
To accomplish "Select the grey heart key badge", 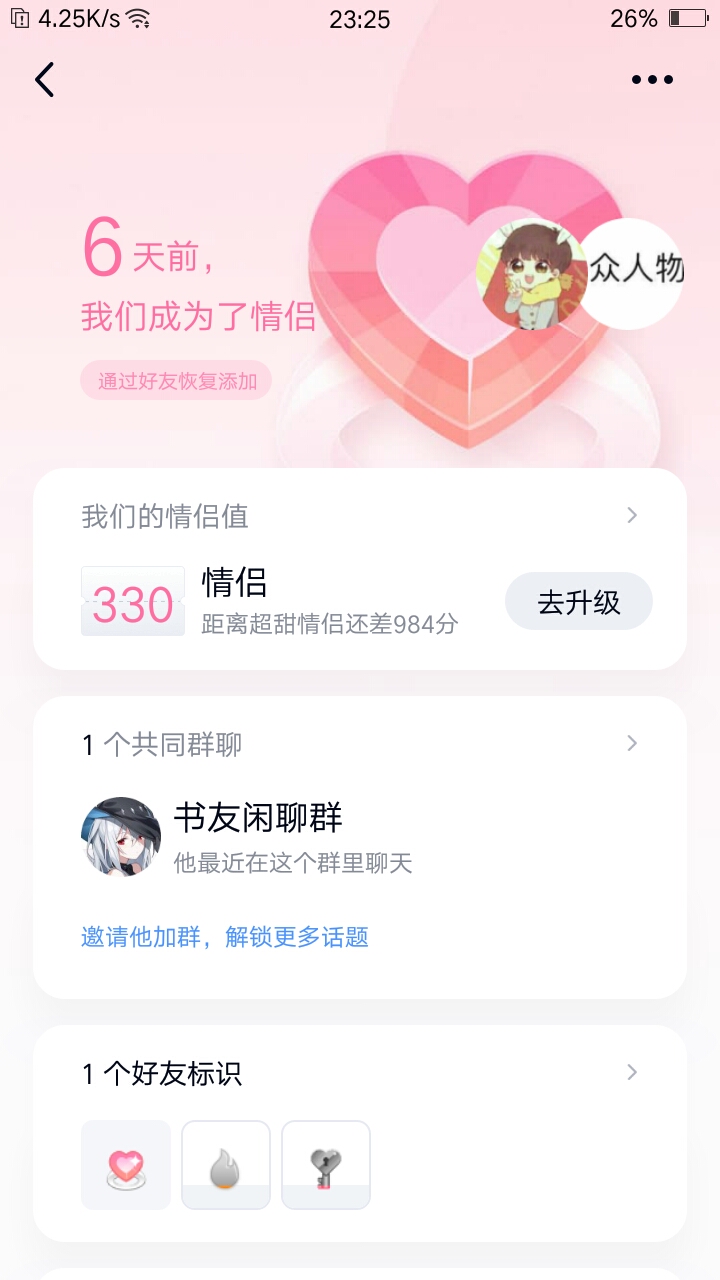I will click(326, 1165).
